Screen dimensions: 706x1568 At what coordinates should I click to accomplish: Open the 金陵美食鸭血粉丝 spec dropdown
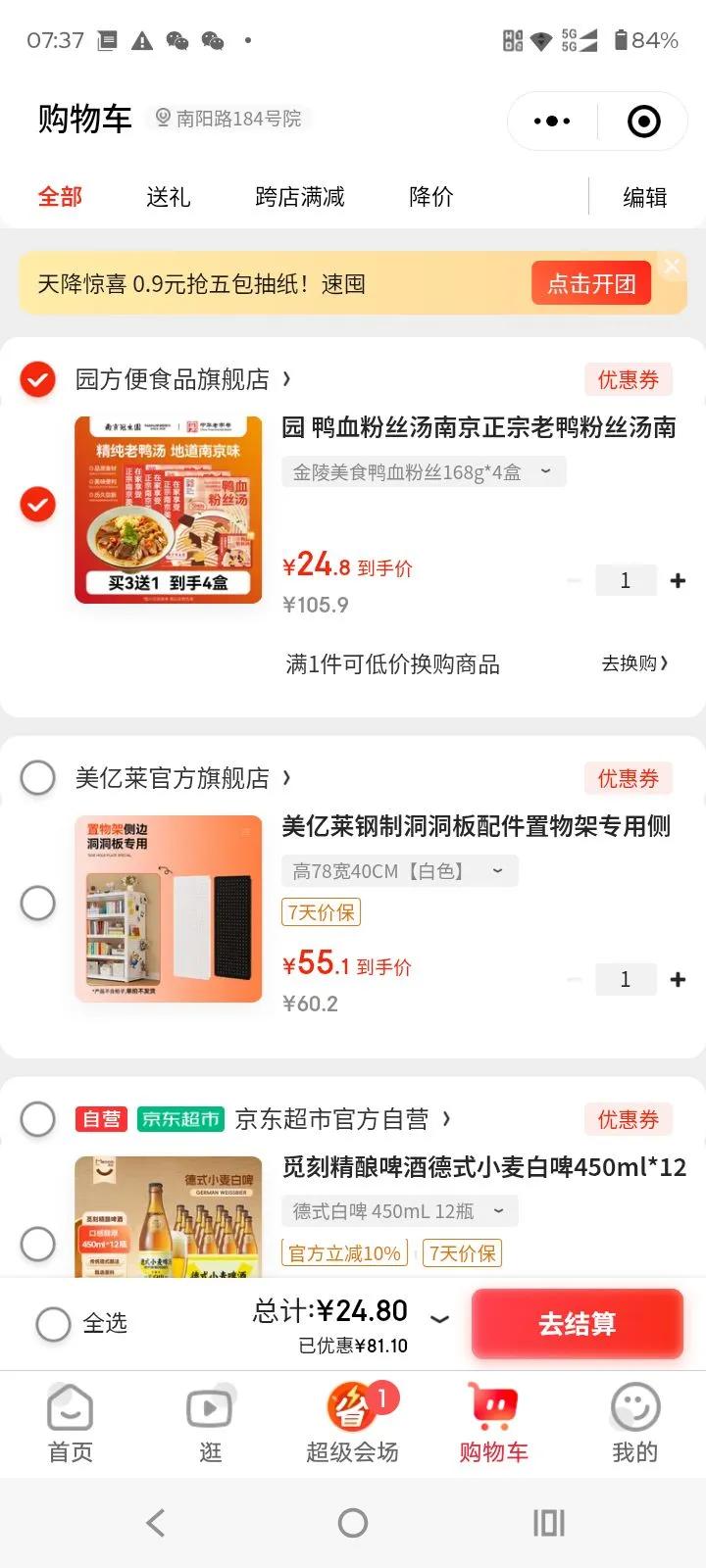[x=424, y=472]
